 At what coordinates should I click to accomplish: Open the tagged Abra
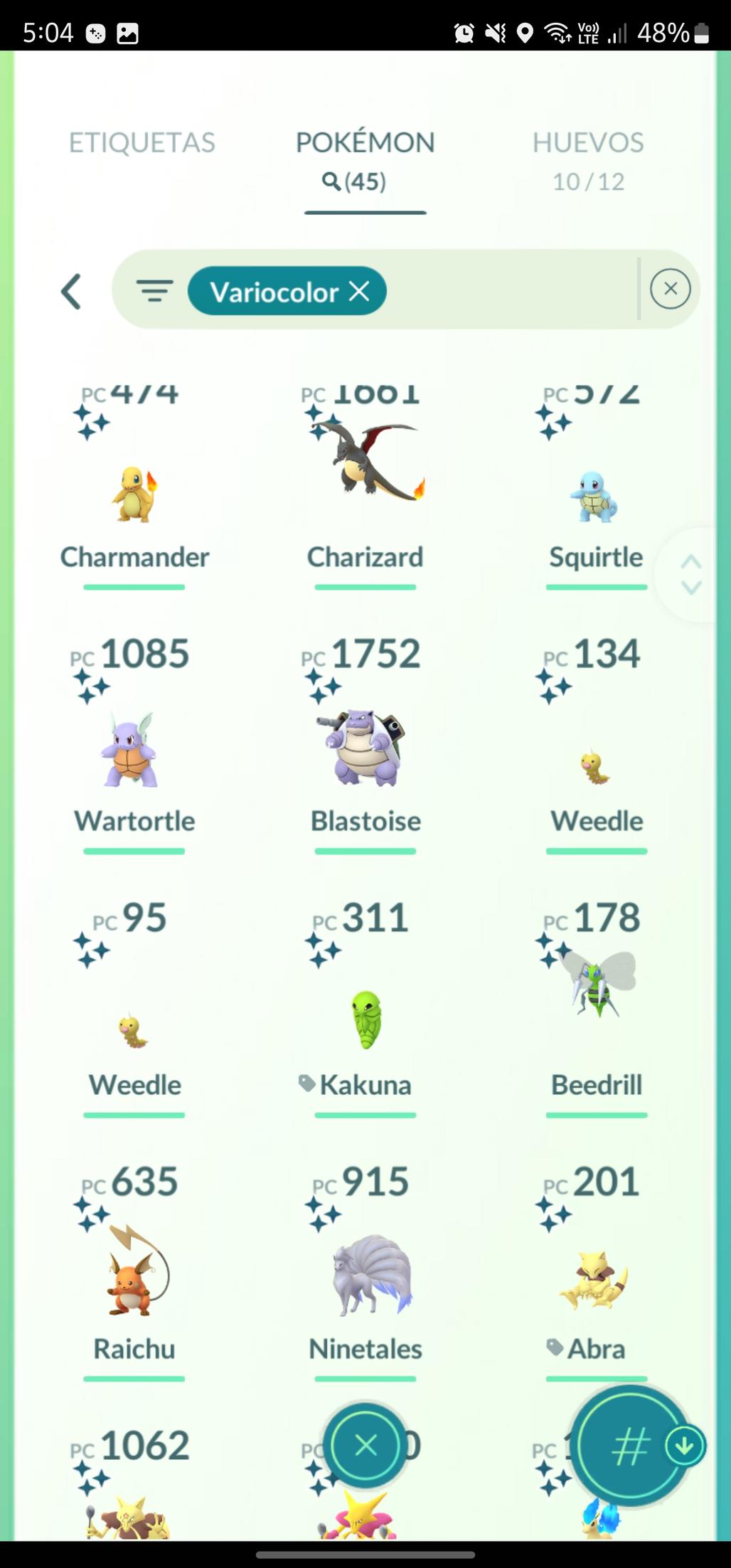pyautogui.click(x=596, y=1281)
